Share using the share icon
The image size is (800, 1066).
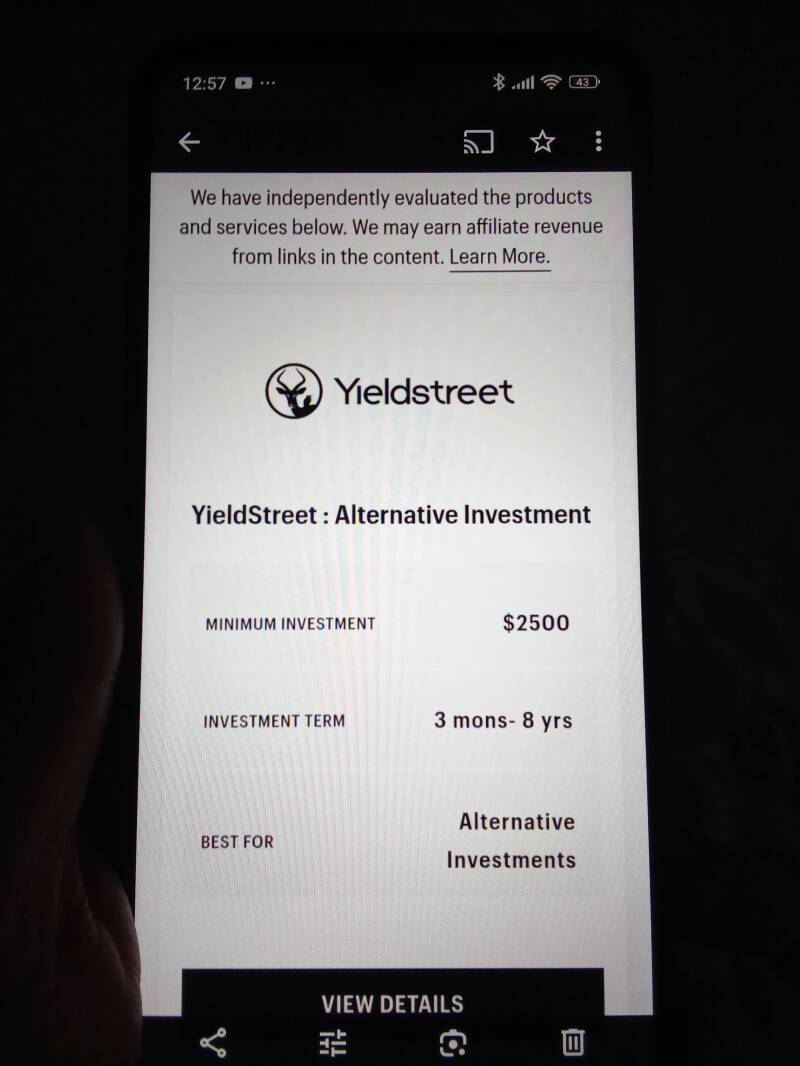pyautogui.click(x=213, y=1043)
